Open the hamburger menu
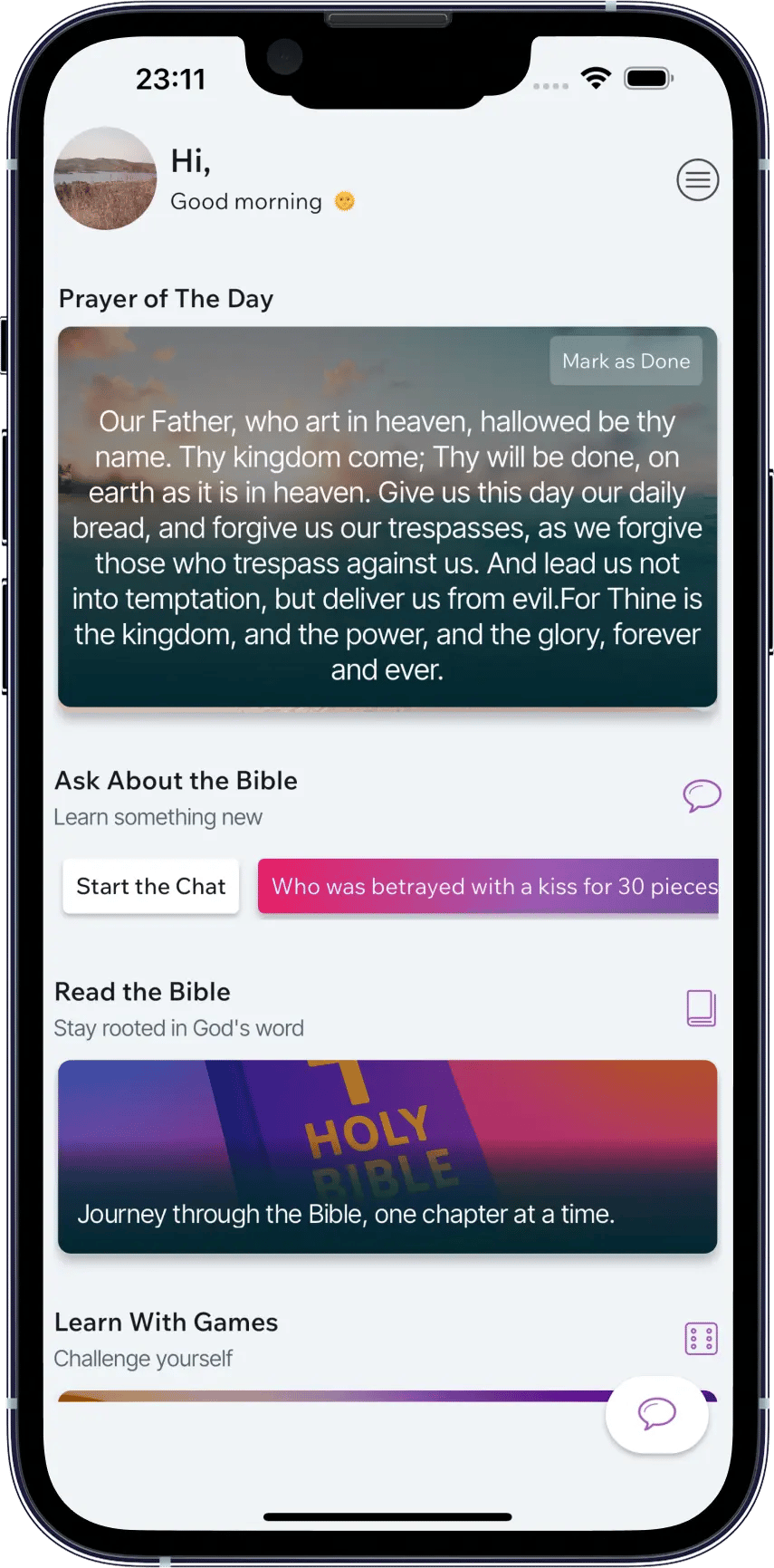This screenshot has height=1568, width=774. coord(697,180)
